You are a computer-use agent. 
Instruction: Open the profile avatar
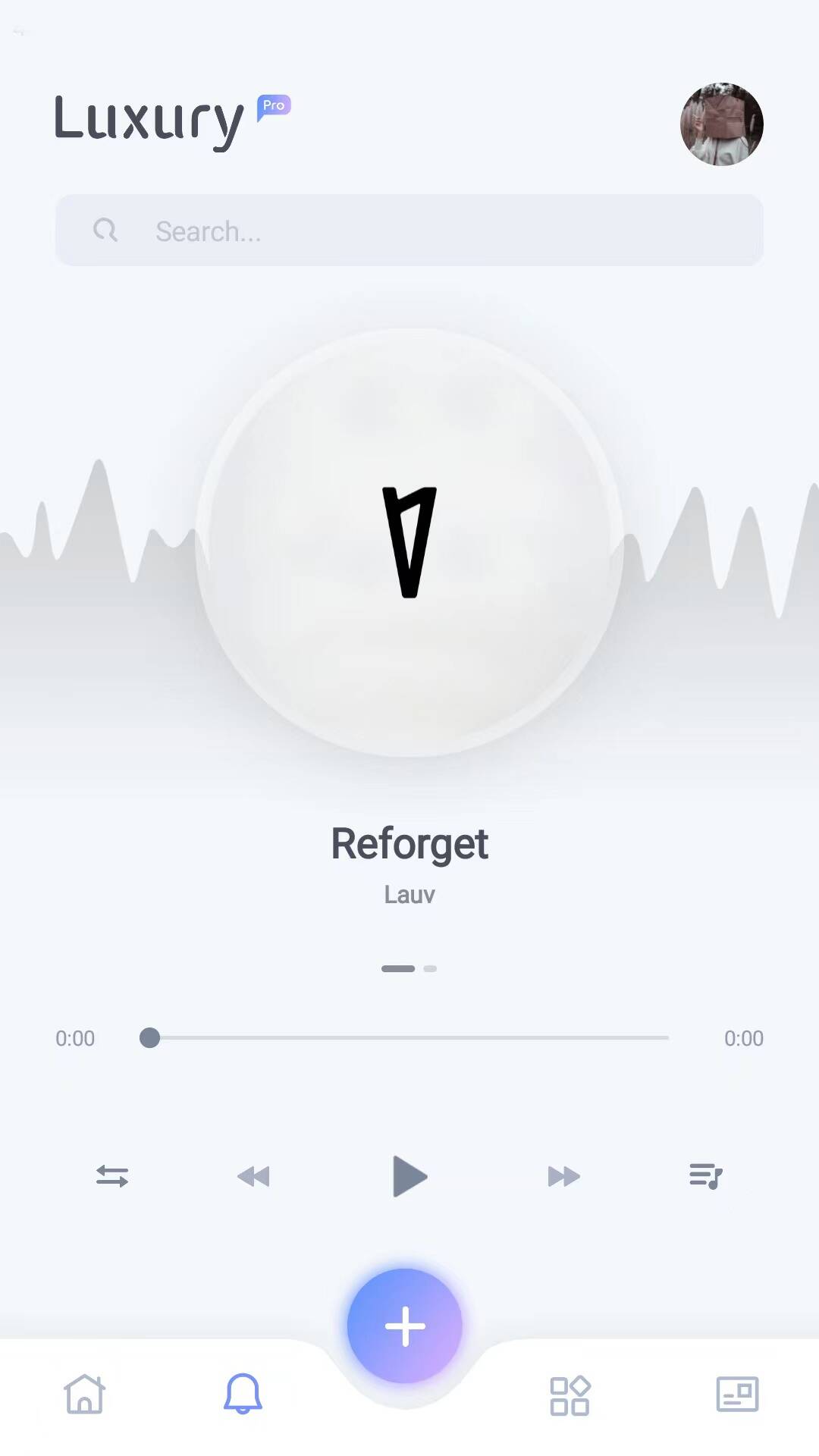coord(721,124)
